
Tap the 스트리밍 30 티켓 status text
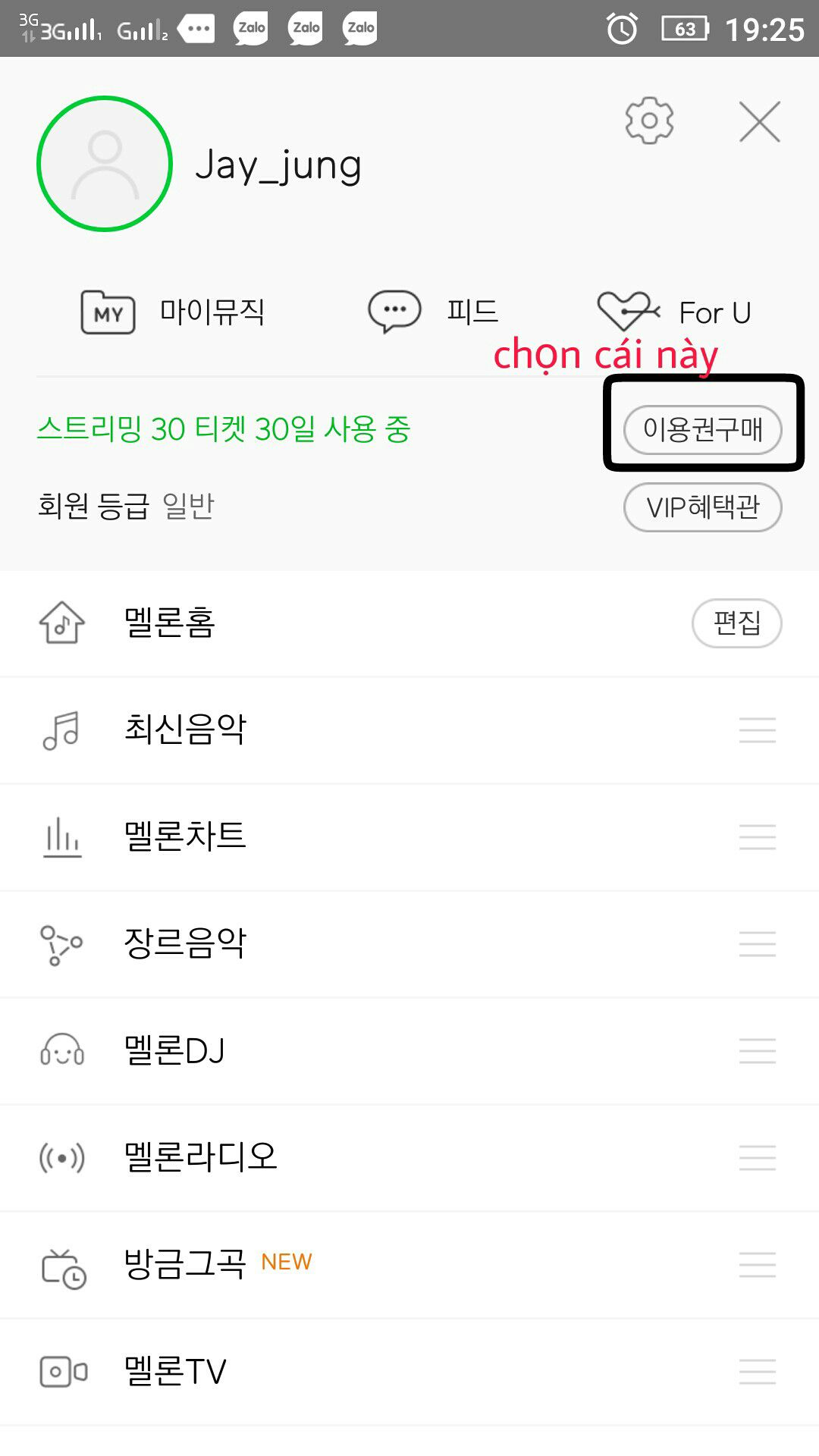pos(224,429)
